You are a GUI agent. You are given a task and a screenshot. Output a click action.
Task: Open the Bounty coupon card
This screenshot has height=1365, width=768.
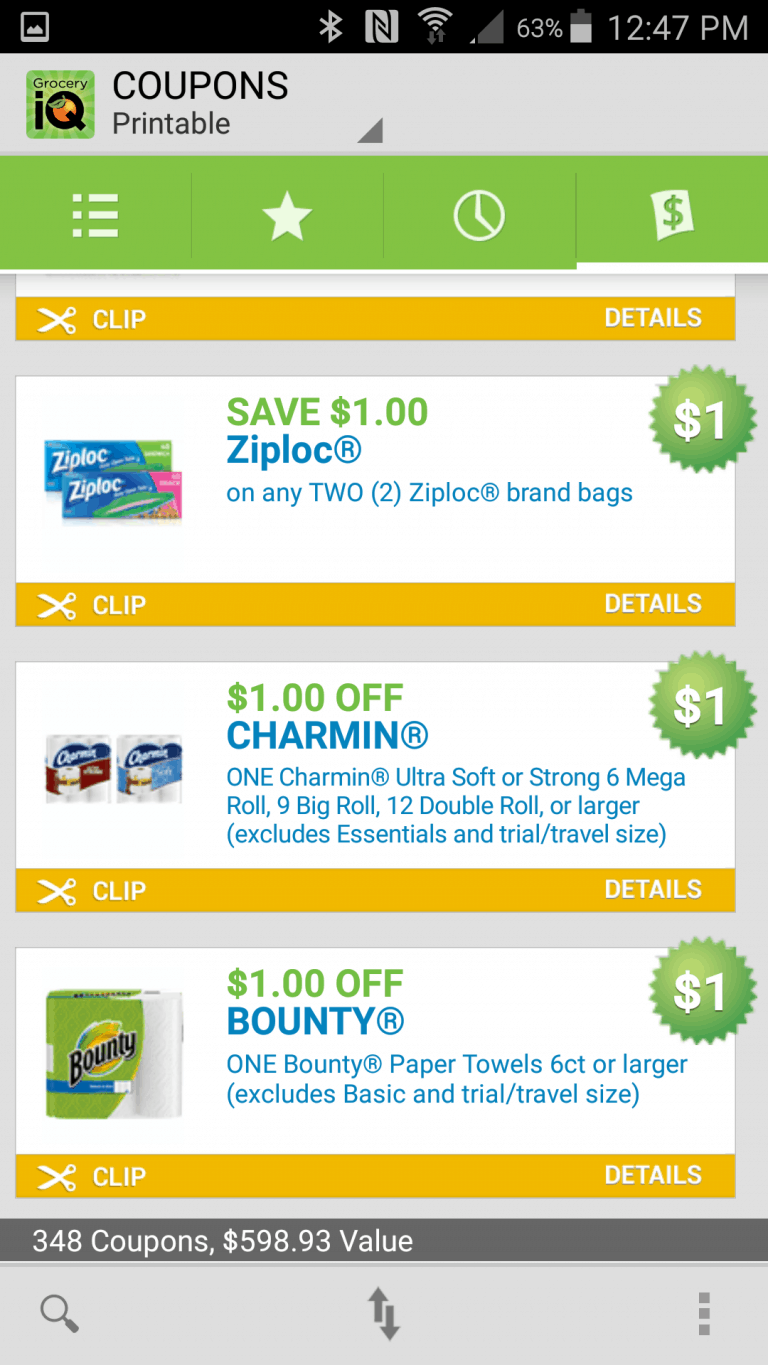(375, 1052)
